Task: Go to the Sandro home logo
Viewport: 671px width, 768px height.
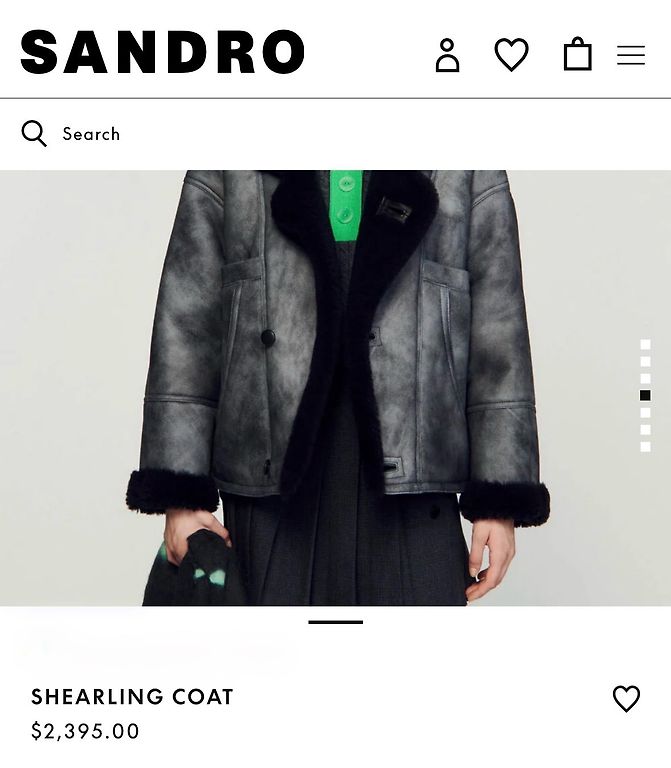Action: coord(162,52)
